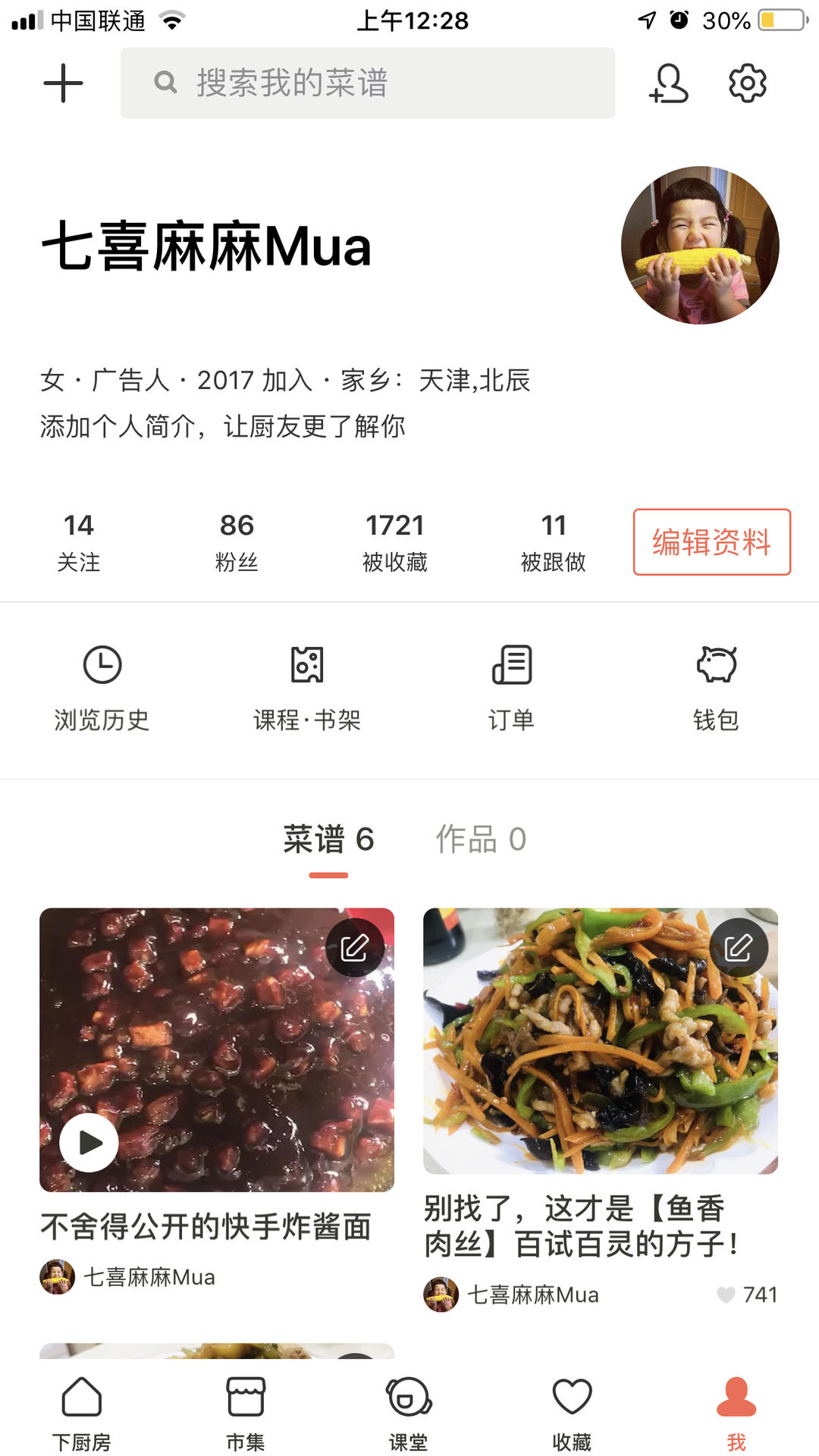Open the add friends icon

[669, 83]
